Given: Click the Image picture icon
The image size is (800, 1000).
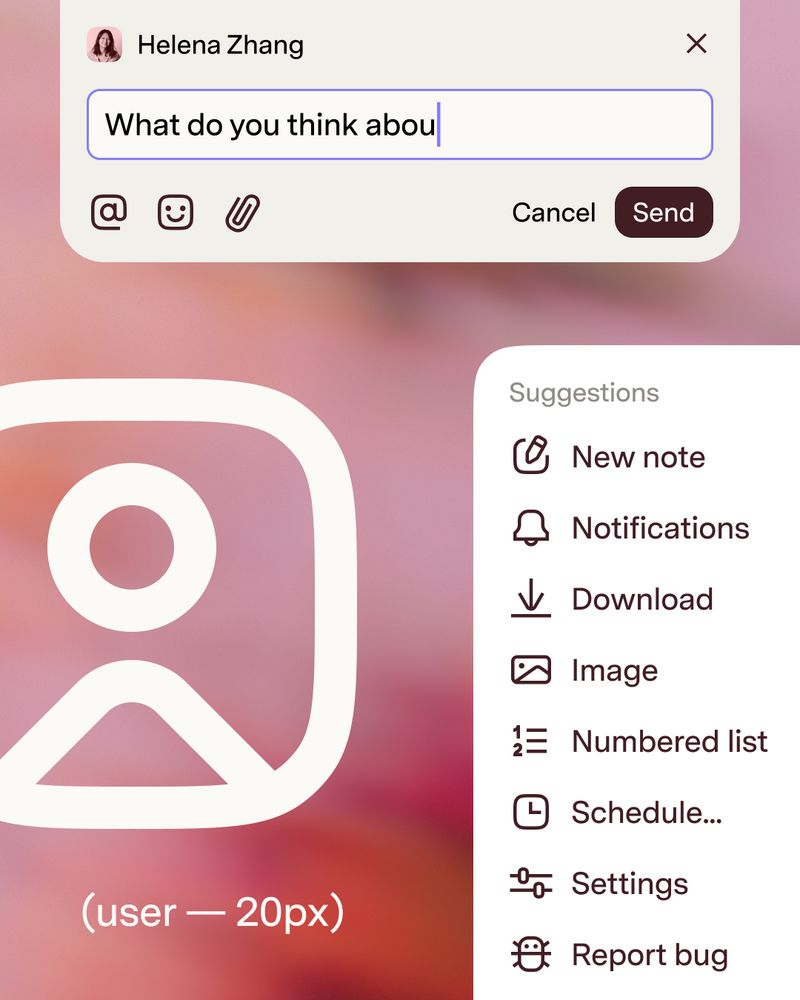Looking at the screenshot, I should pyautogui.click(x=530, y=670).
